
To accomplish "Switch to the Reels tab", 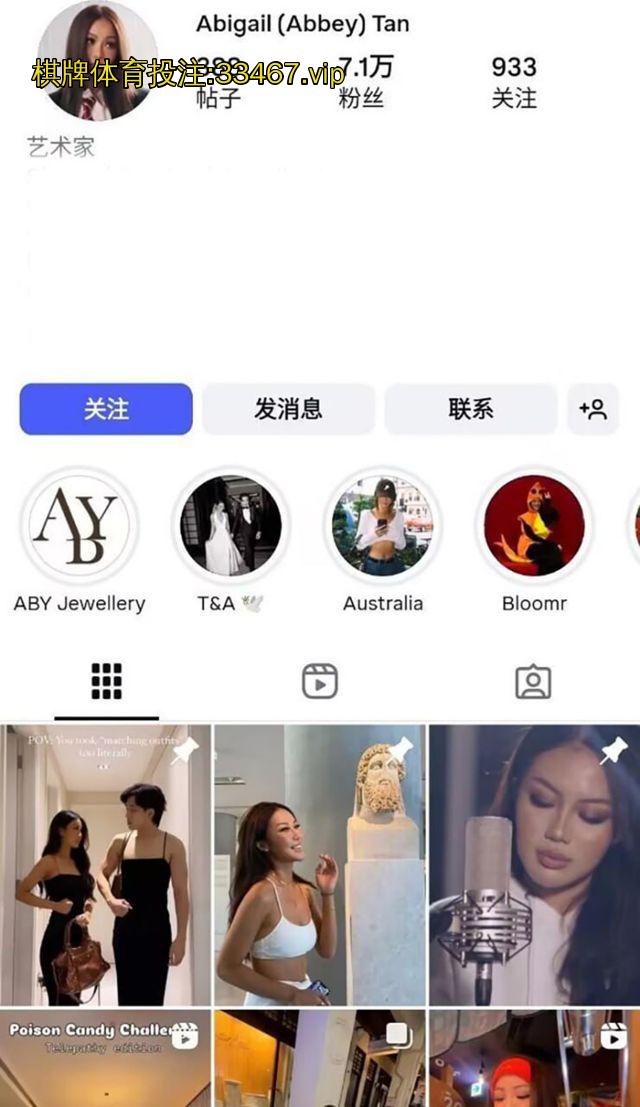I will coord(320,682).
